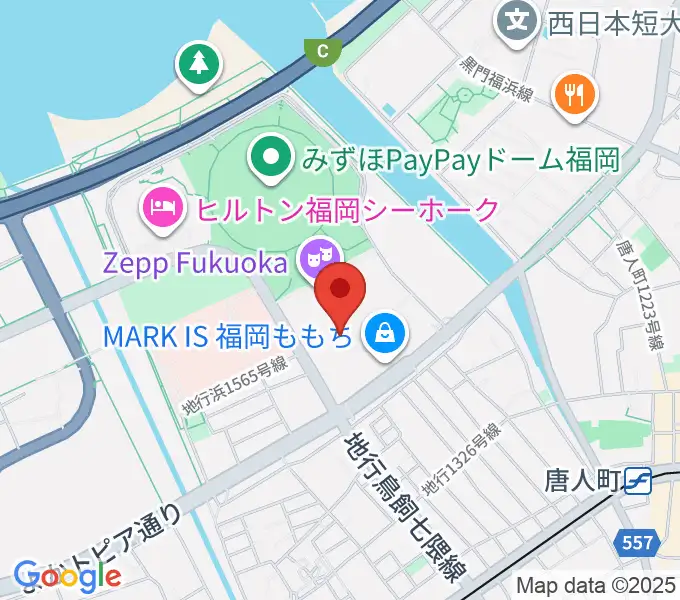This screenshot has height=600, width=680.
Task: Select the ヒルトン福岡シーホーク hotel marker
Action: pos(161,208)
